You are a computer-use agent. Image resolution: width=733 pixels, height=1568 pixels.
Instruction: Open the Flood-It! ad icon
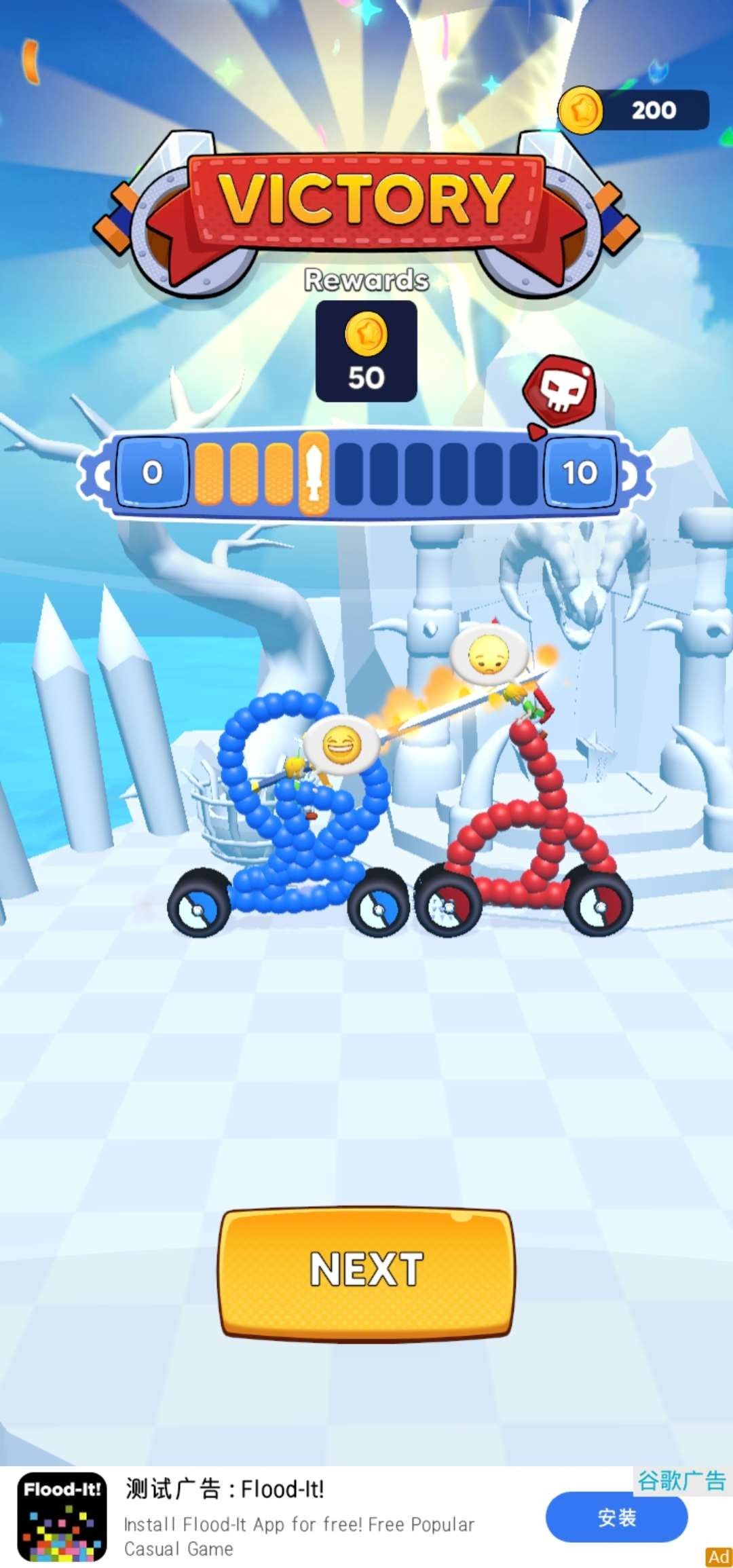(x=62, y=1516)
